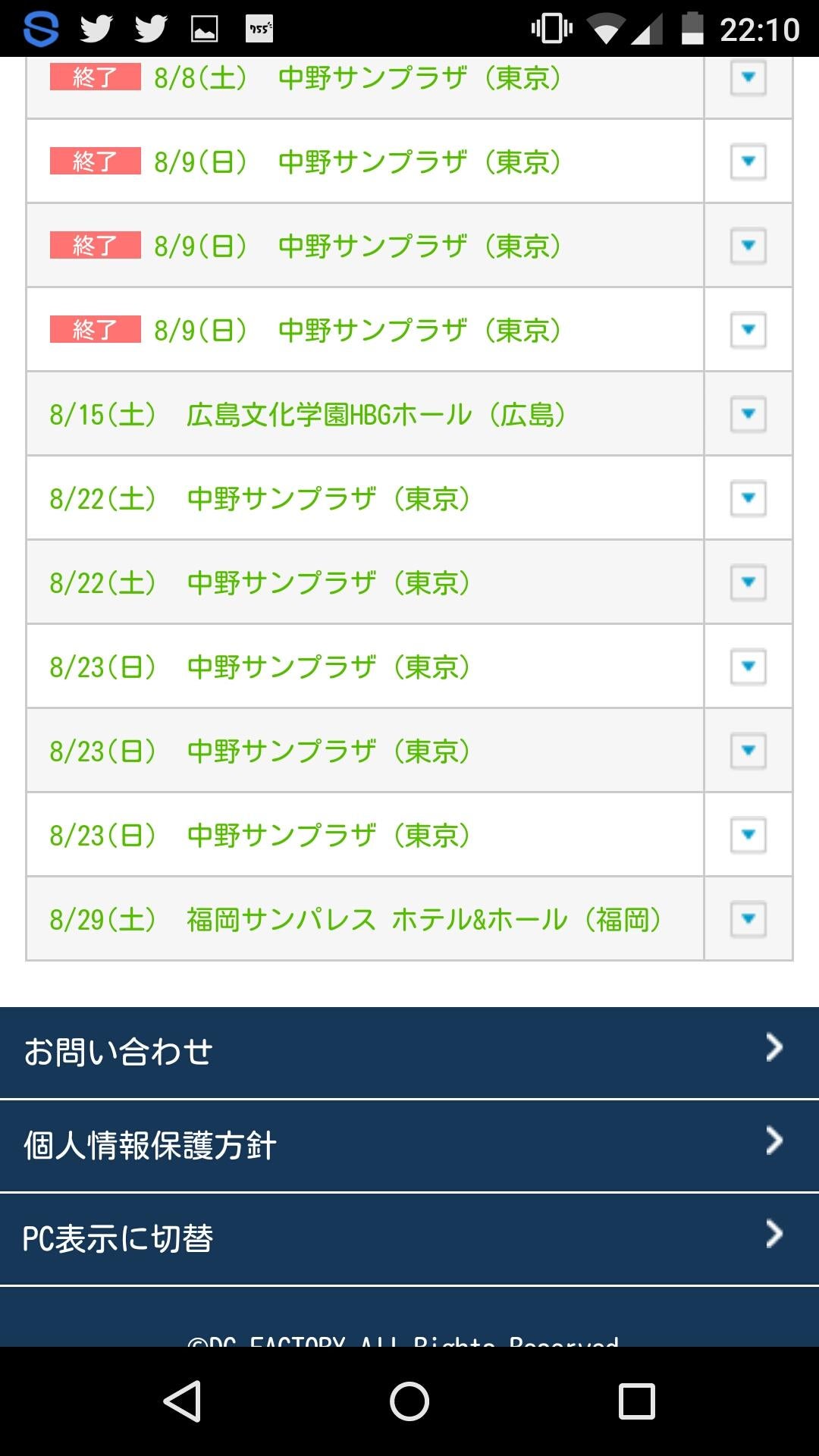Image resolution: width=819 pixels, height=1456 pixels.
Task: Open the 8/29(土) 福岡サンパレス event link
Action: coord(355,920)
